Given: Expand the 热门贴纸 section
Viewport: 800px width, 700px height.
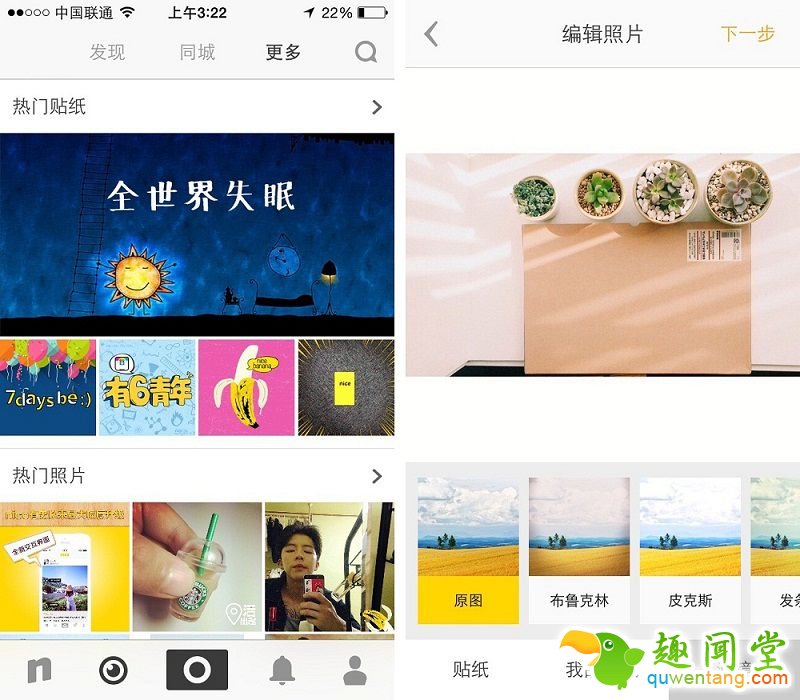Looking at the screenshot, I should click(376, 107).
